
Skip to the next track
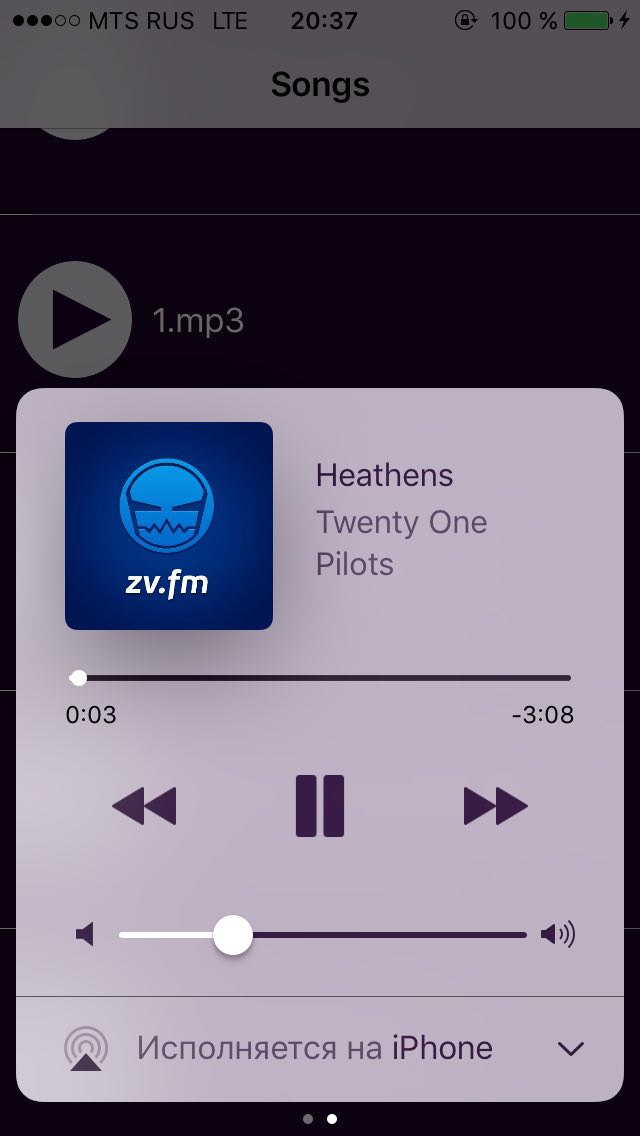coord(495,805)
